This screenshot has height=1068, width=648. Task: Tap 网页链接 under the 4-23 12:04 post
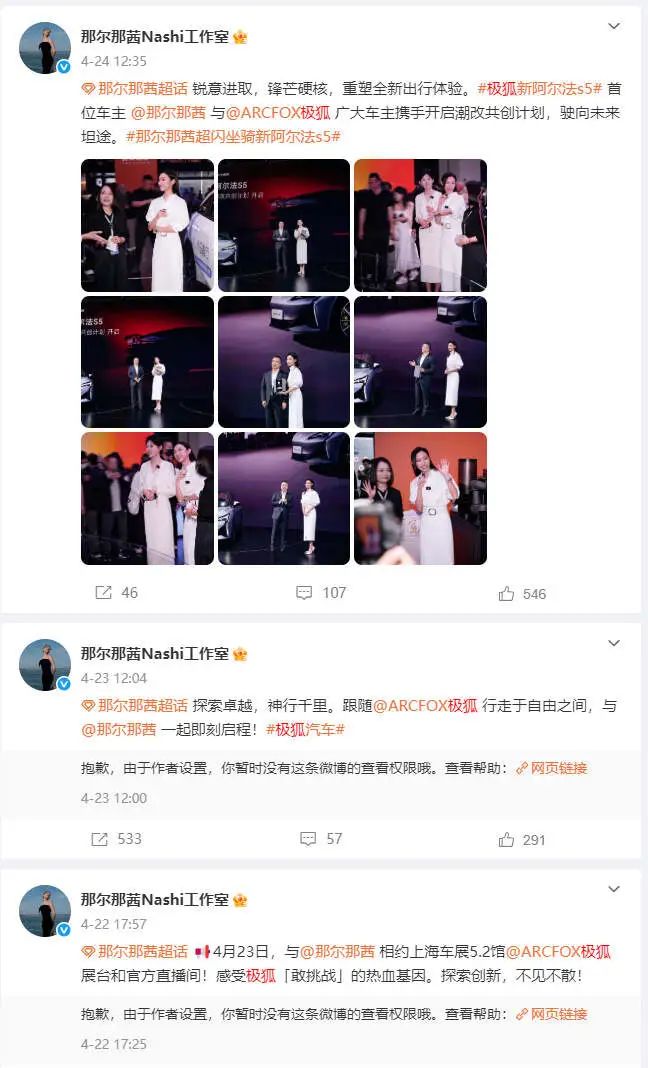tap(558, 768)
